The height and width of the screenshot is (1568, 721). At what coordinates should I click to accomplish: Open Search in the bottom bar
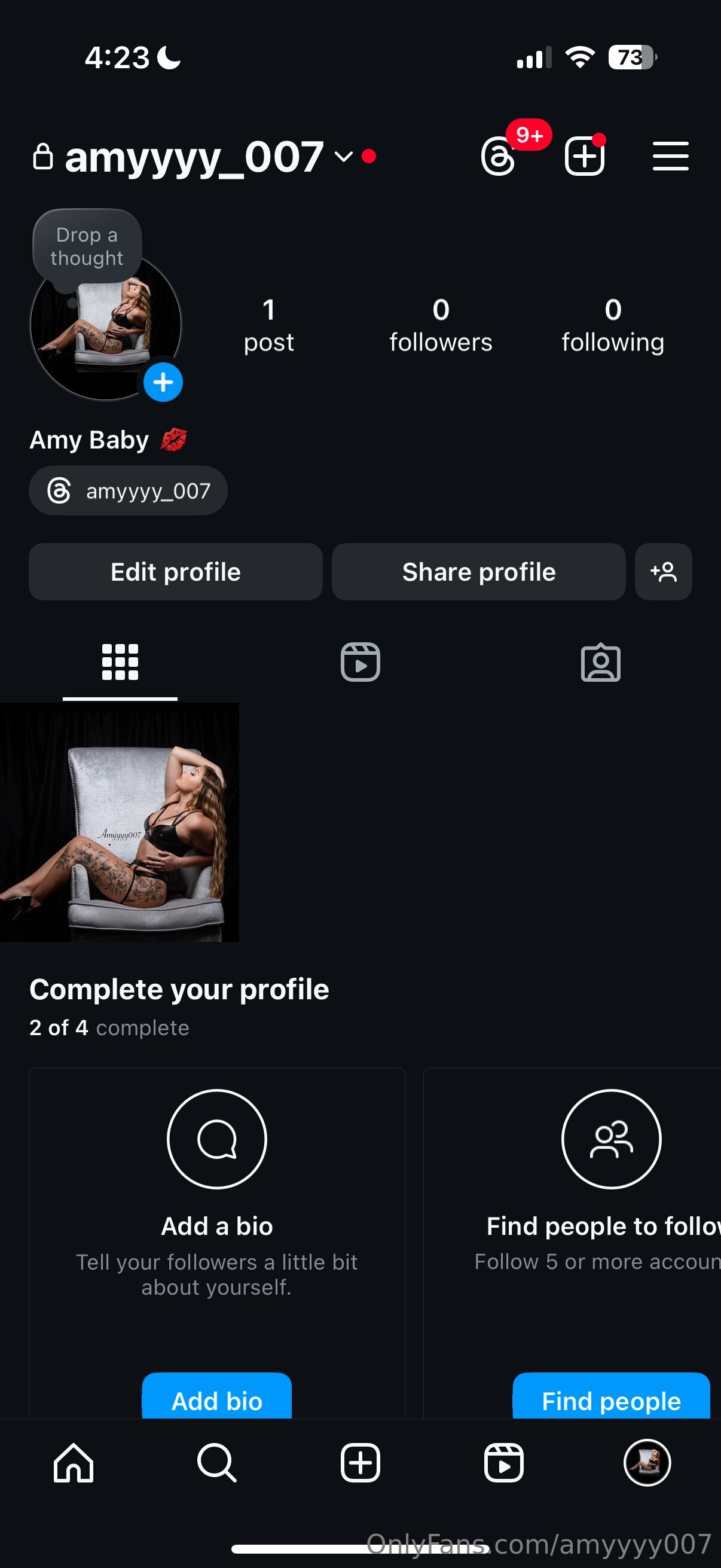[216, 1463]
